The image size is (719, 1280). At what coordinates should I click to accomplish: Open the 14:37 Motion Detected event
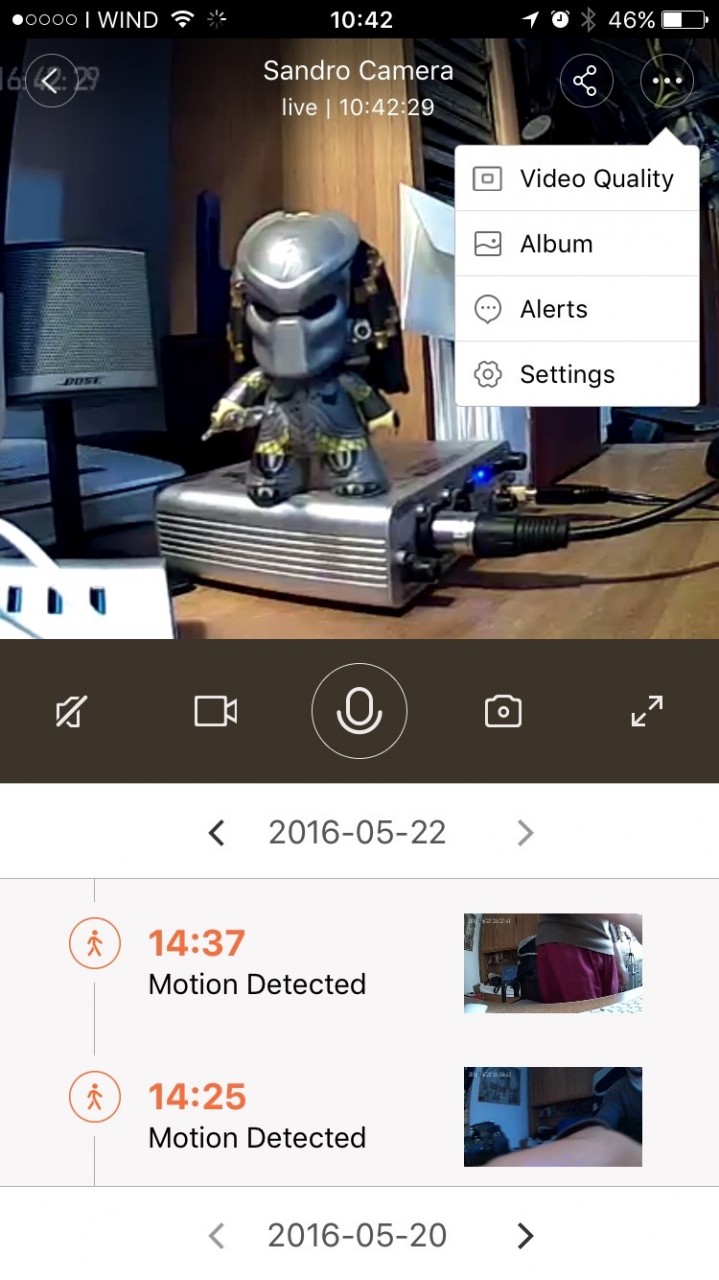tap(257, 962)
